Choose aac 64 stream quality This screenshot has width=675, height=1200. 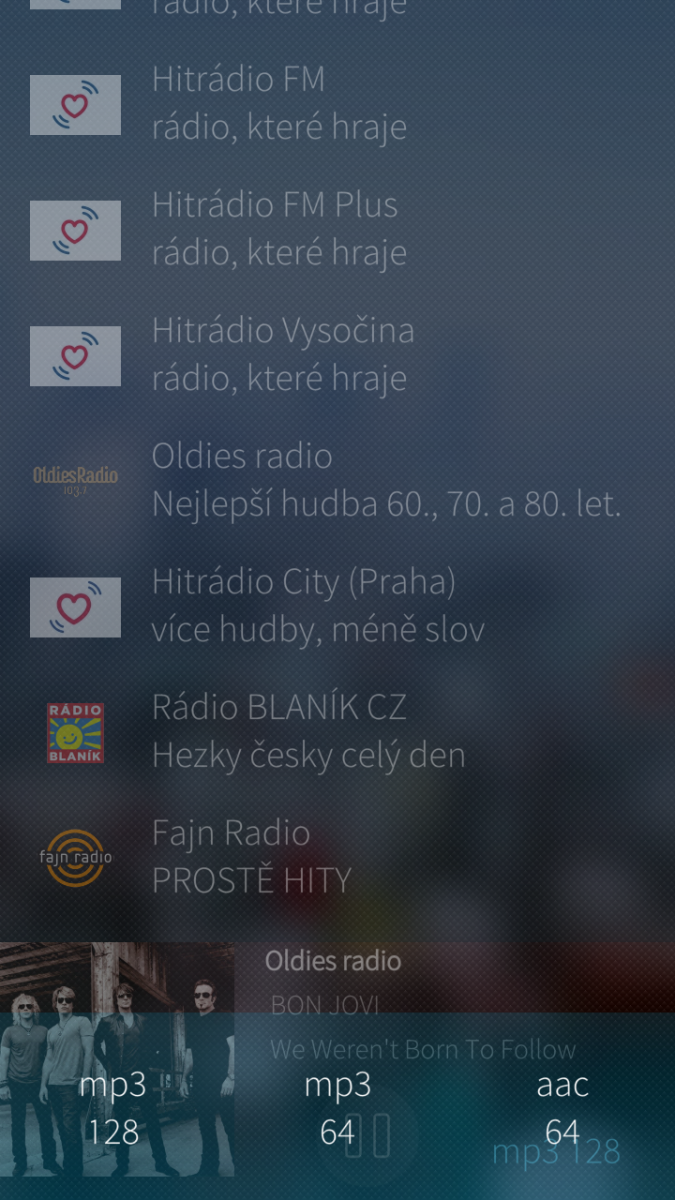(x=562, y=1108)
